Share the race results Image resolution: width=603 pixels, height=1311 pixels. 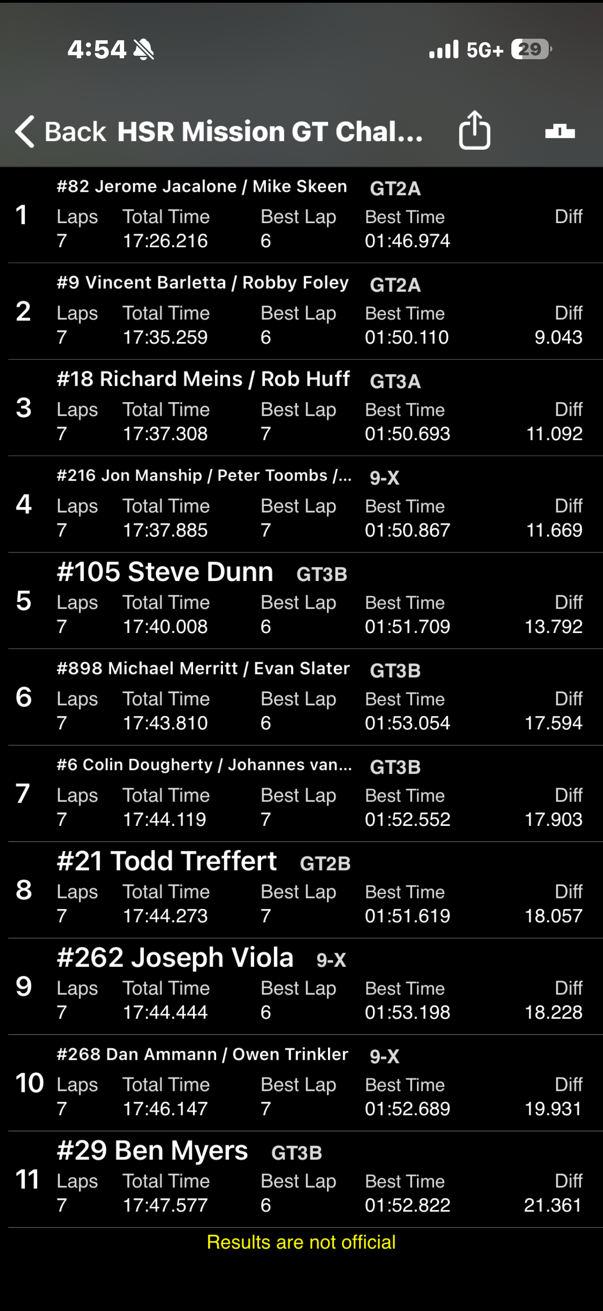[474, 131]
